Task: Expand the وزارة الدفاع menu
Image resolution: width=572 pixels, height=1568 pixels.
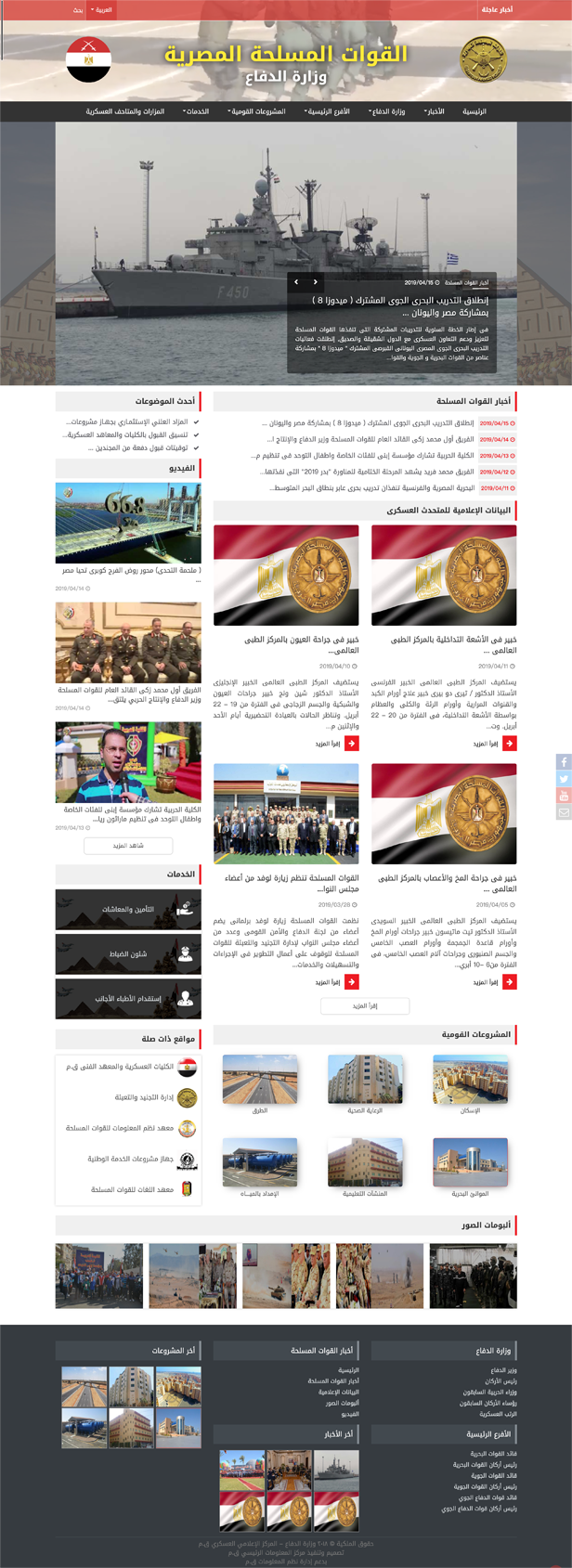Action: coord(387,111)
